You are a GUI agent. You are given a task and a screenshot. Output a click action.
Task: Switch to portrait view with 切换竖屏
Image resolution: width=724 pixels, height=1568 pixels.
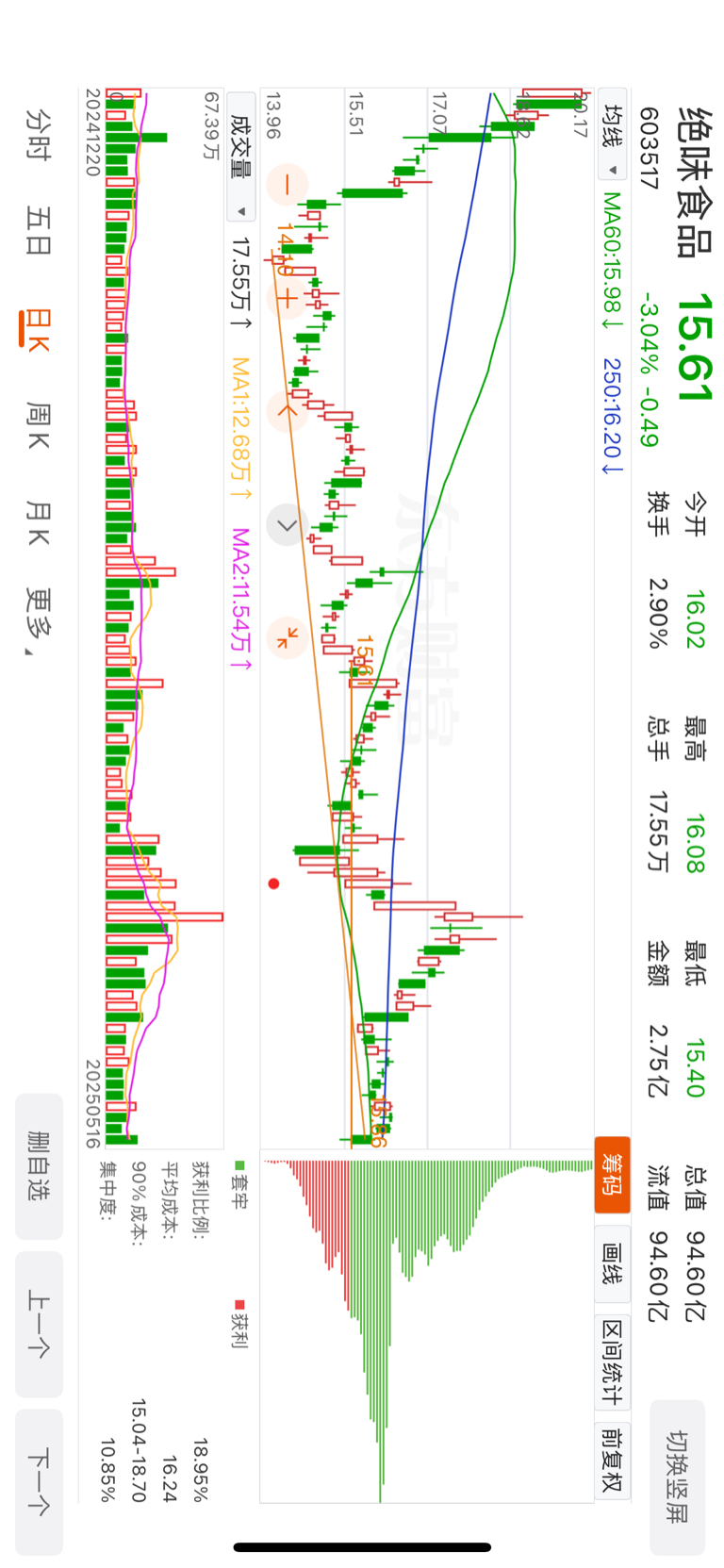click(677, 1477)
